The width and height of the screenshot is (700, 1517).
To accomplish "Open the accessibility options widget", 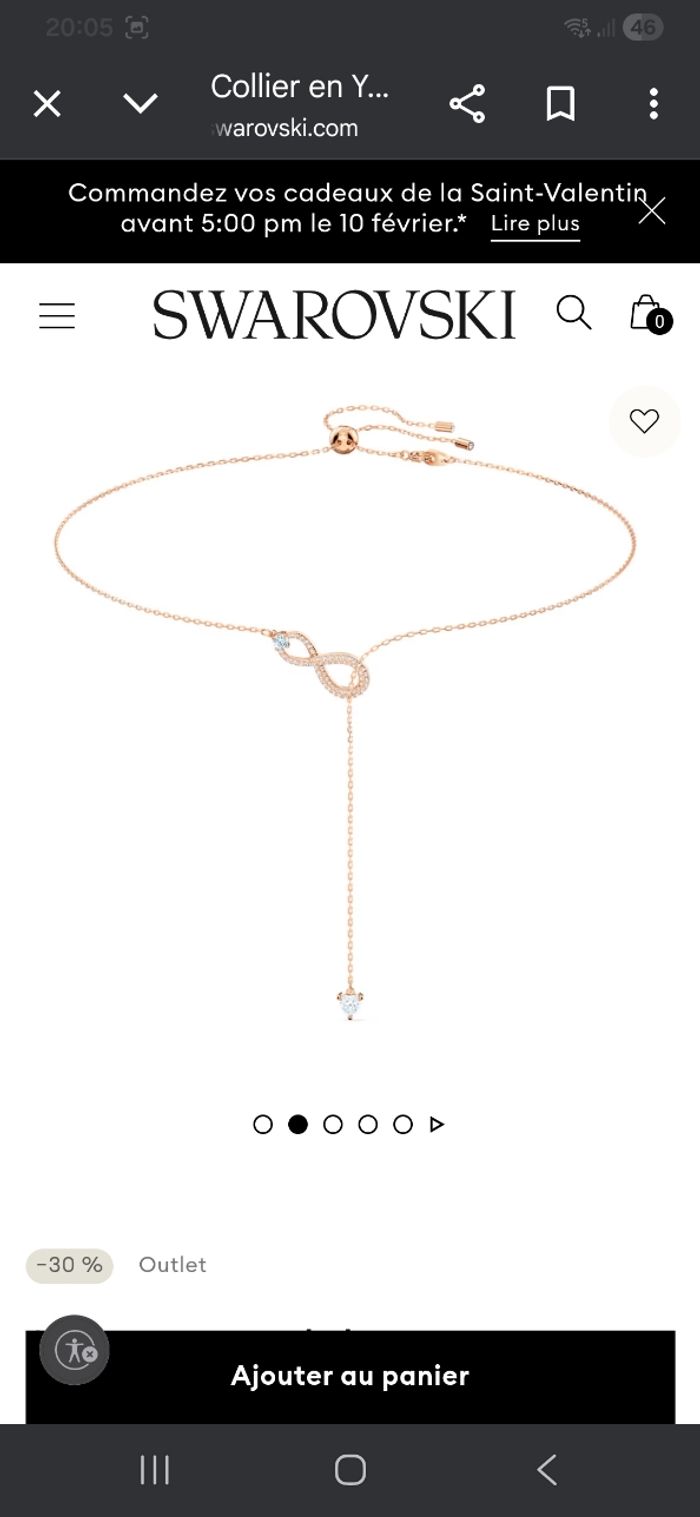I will tap(74, 1350).
